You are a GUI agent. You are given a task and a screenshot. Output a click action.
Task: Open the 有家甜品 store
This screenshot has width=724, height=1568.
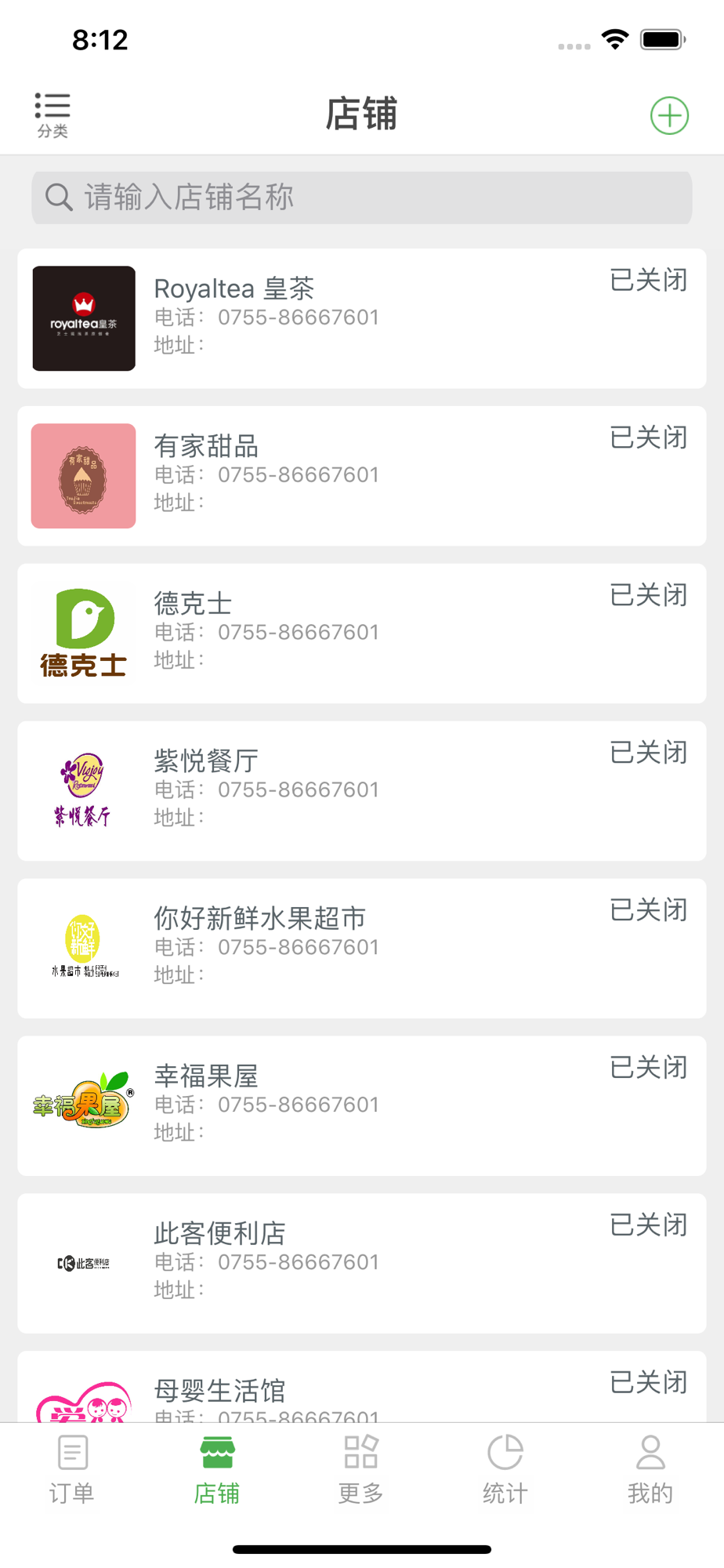[361, 476]
